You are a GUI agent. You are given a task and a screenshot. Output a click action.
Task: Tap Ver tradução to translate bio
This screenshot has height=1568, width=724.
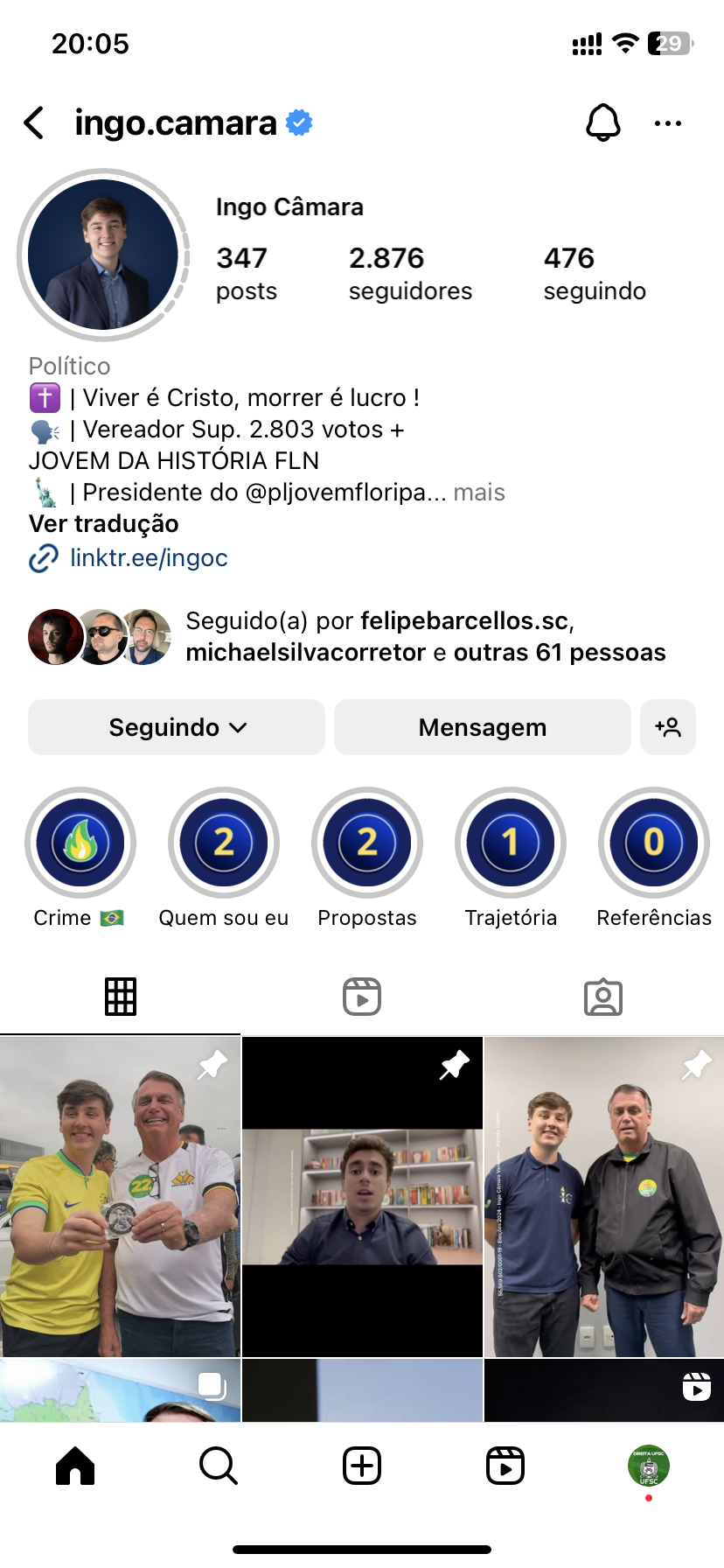coord(104,524)
